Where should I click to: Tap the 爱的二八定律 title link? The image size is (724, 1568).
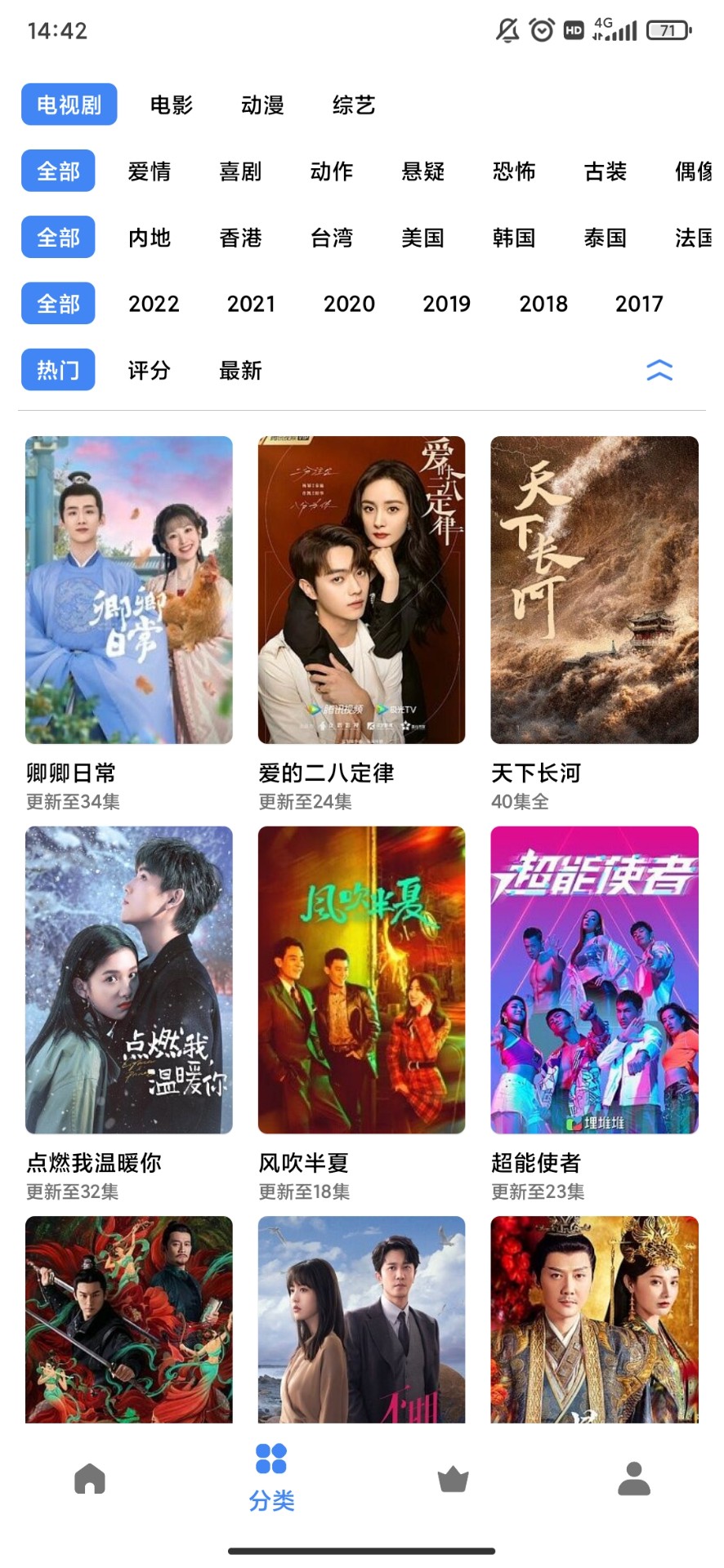pos(326,773)
